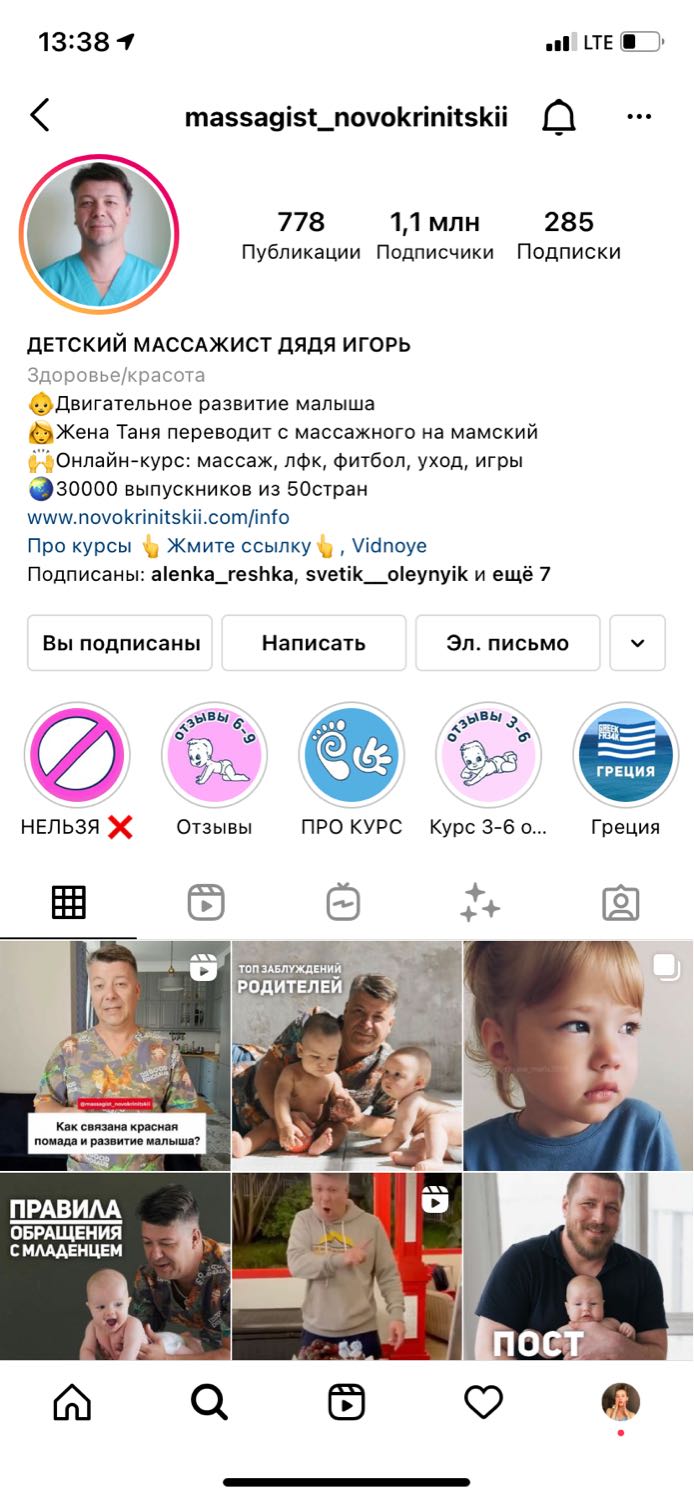View the profile picture story
Image resolution: width=694 pixels, height=1500 pixels.
[x=99, y=235]
